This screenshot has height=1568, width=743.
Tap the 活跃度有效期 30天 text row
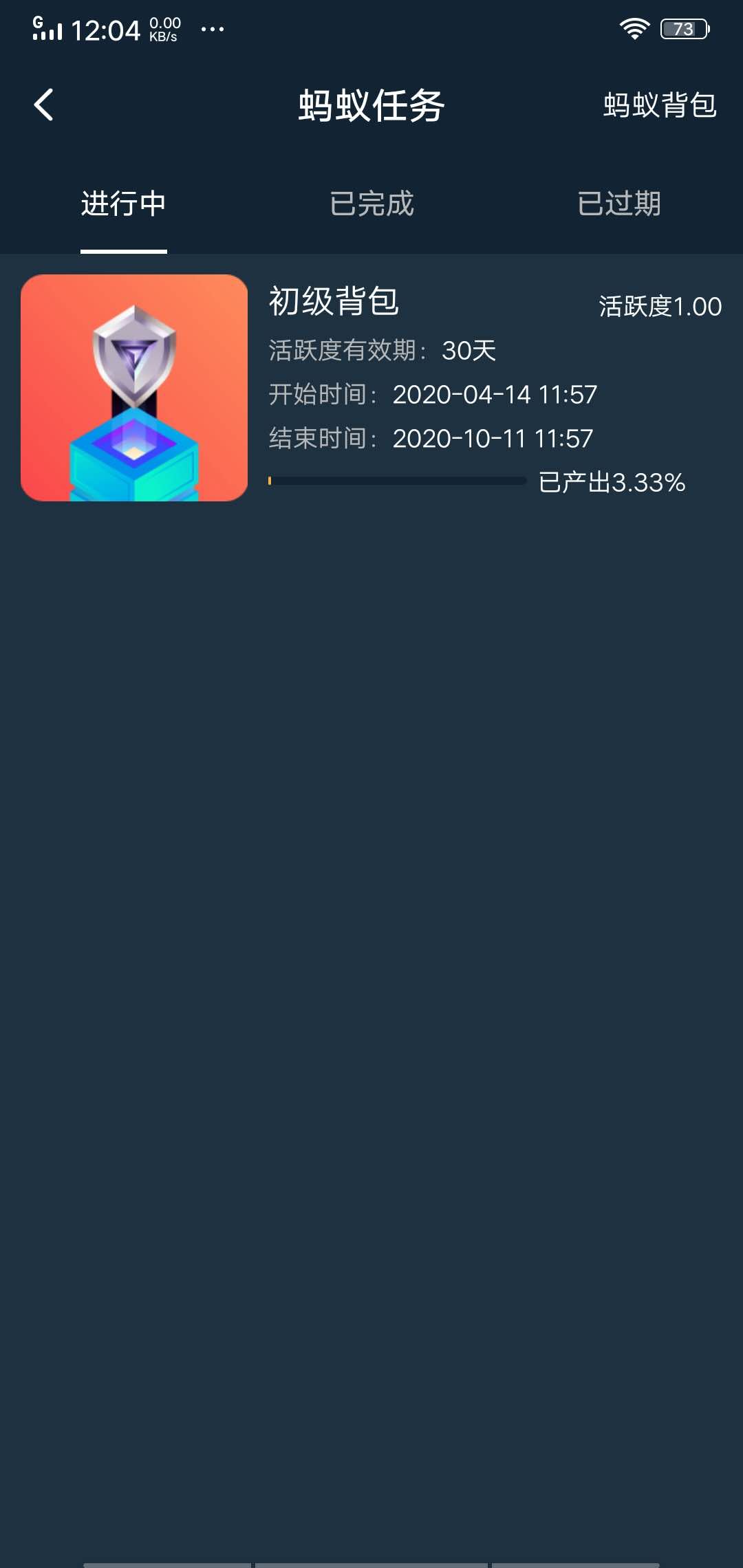pyautogui.click(x=383, y=351)
